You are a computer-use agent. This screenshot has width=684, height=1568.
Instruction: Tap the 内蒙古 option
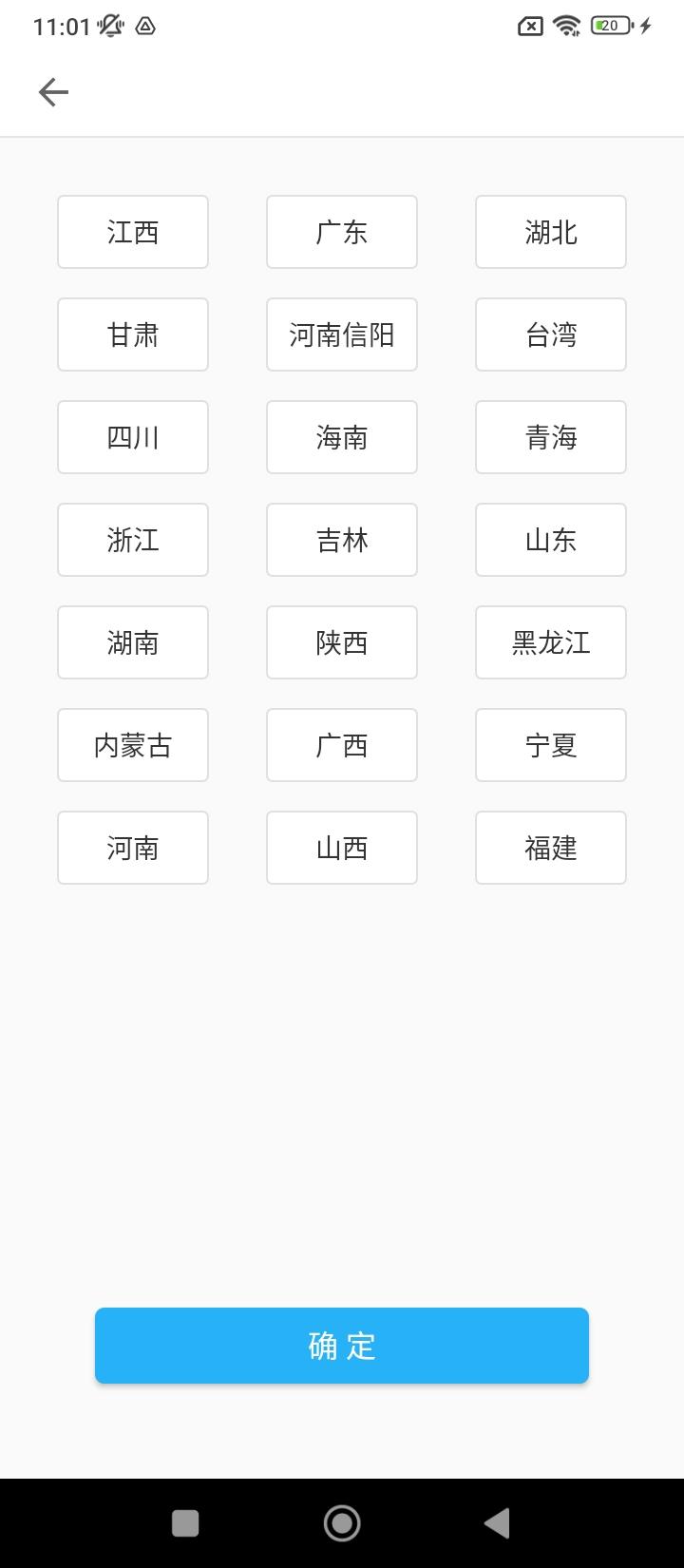(132, 745)
